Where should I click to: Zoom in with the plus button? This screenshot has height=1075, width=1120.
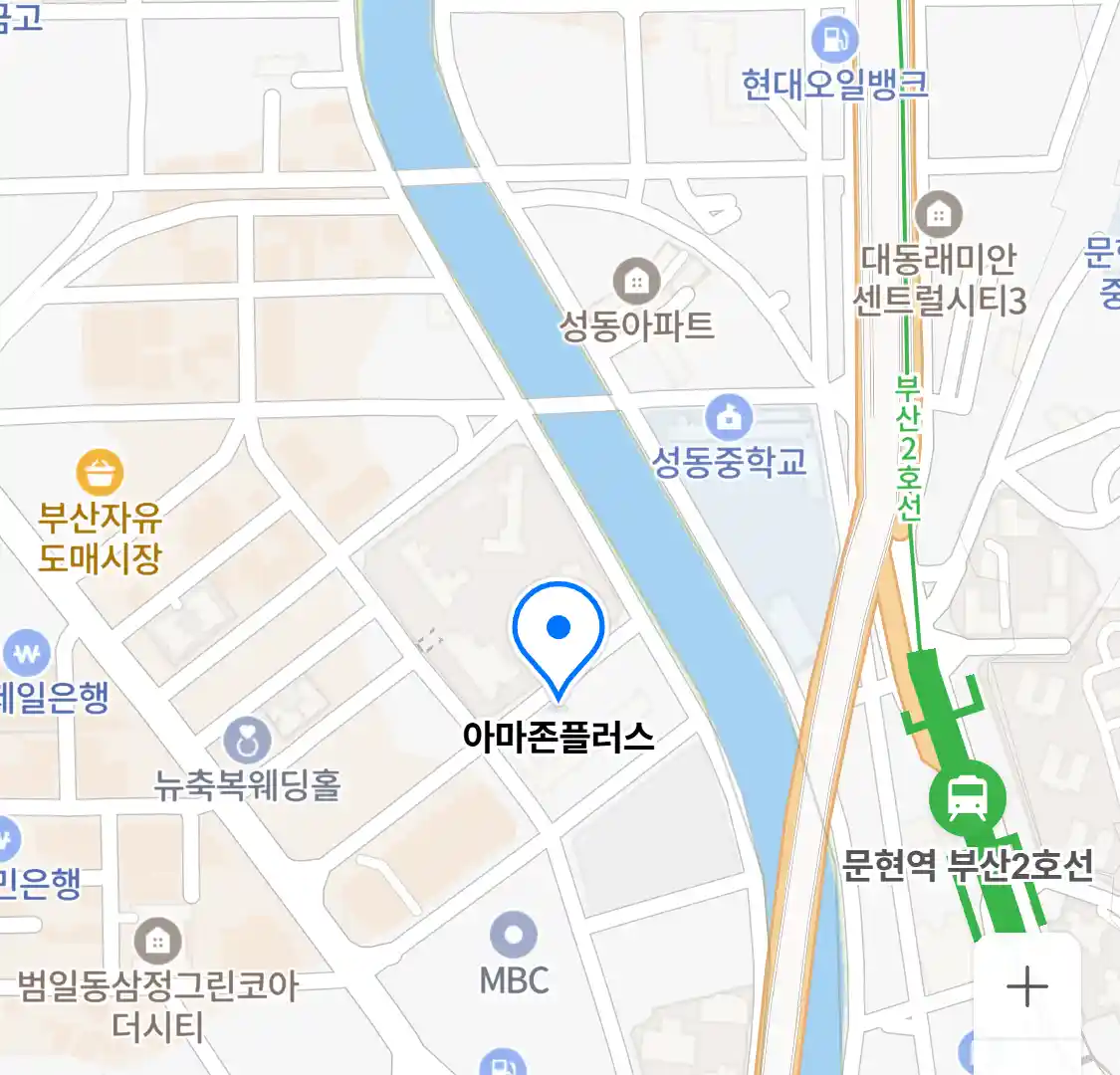coord(1026,986)
